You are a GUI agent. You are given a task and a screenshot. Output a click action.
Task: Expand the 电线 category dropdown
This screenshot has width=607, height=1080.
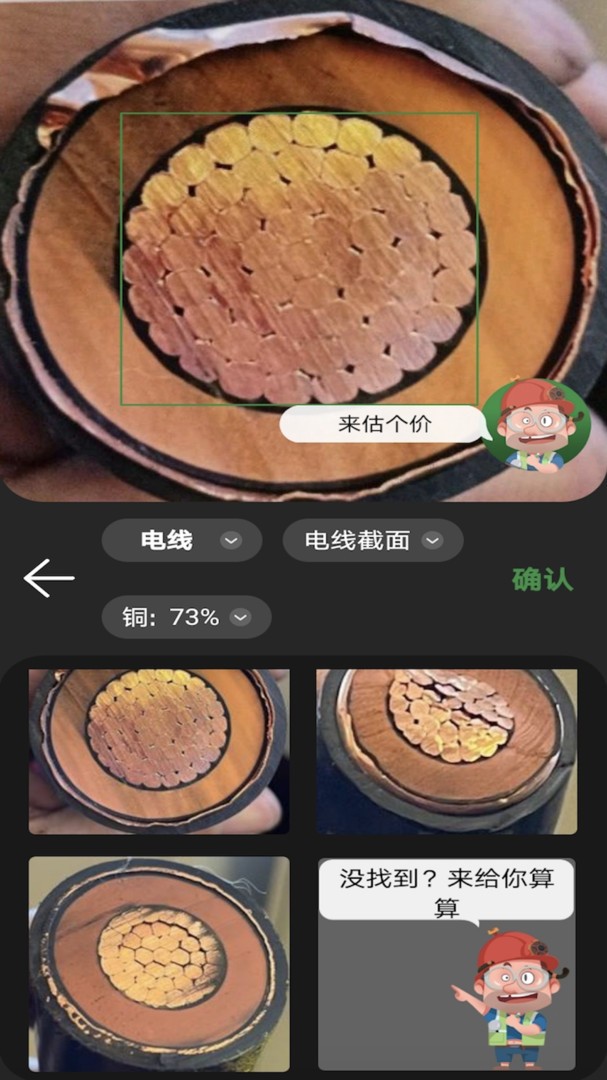[x=181, y=541]
